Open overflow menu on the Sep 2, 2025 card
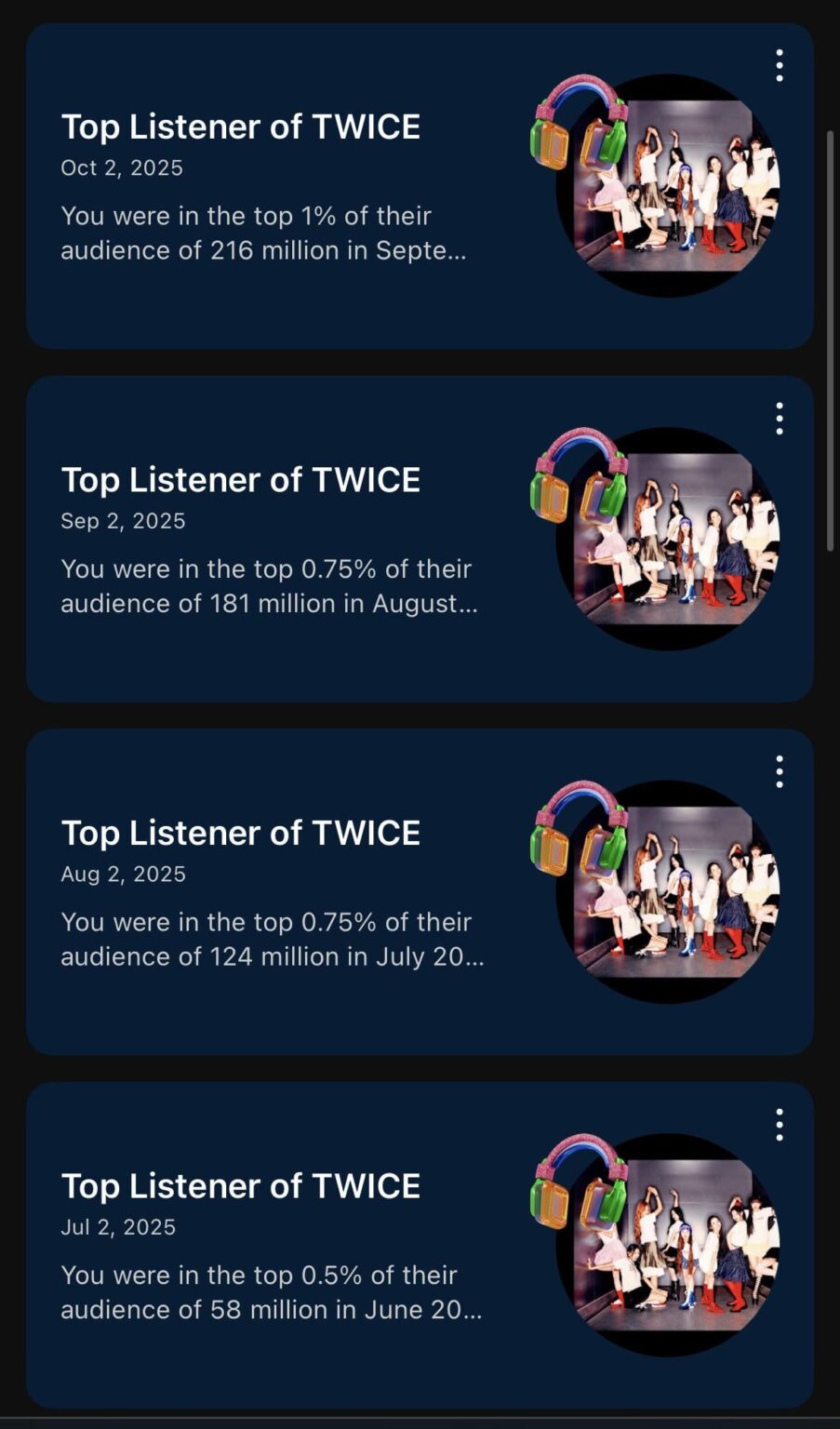Image resolution: width=840 pixels, height=1429 pixels. (x=780, y=419)
